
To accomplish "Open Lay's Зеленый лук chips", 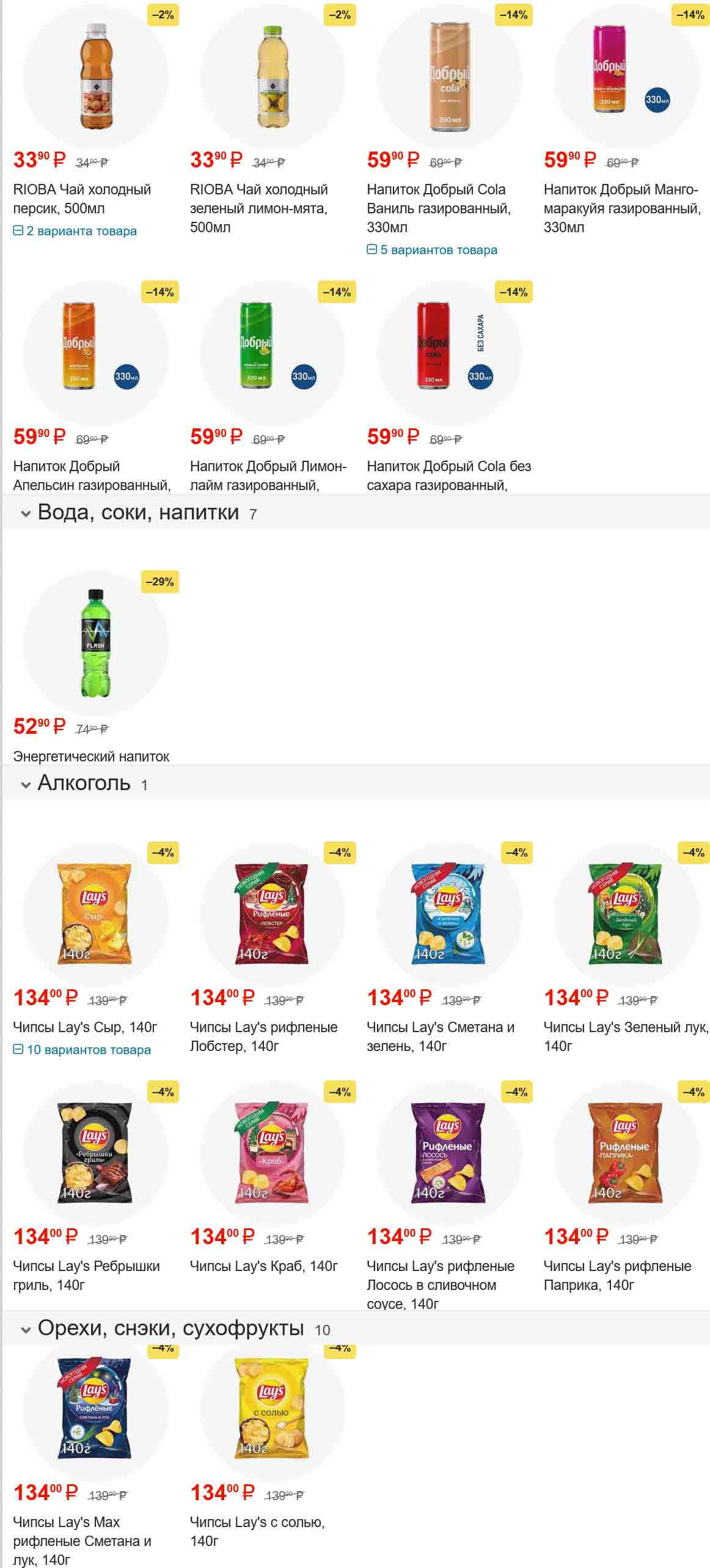I will click(x=624, y=1036).
